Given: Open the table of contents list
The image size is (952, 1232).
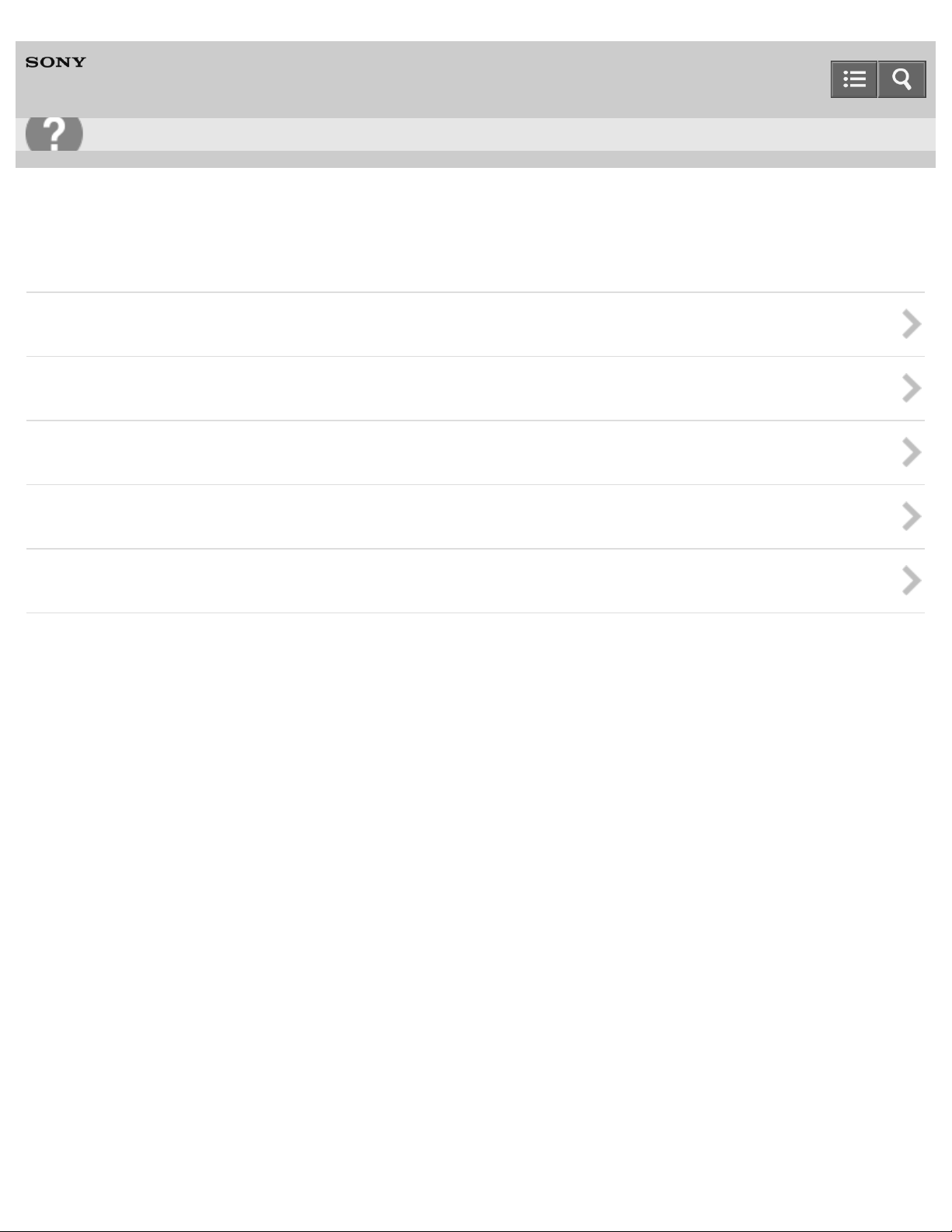Looking at the screenshot, I should 854,79.
